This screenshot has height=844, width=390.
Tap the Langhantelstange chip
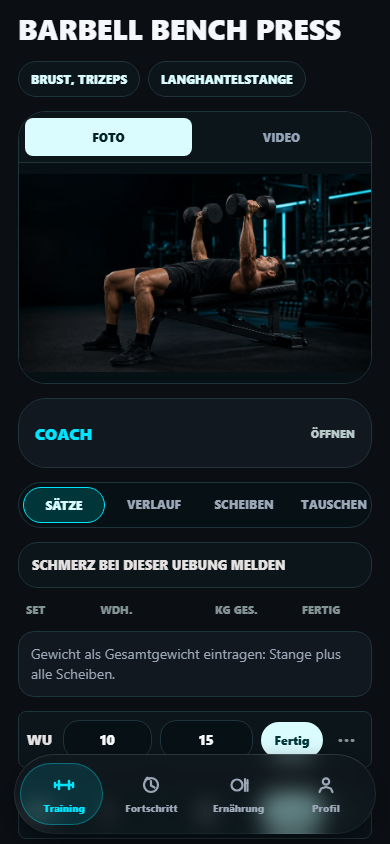tap(227, 80)
